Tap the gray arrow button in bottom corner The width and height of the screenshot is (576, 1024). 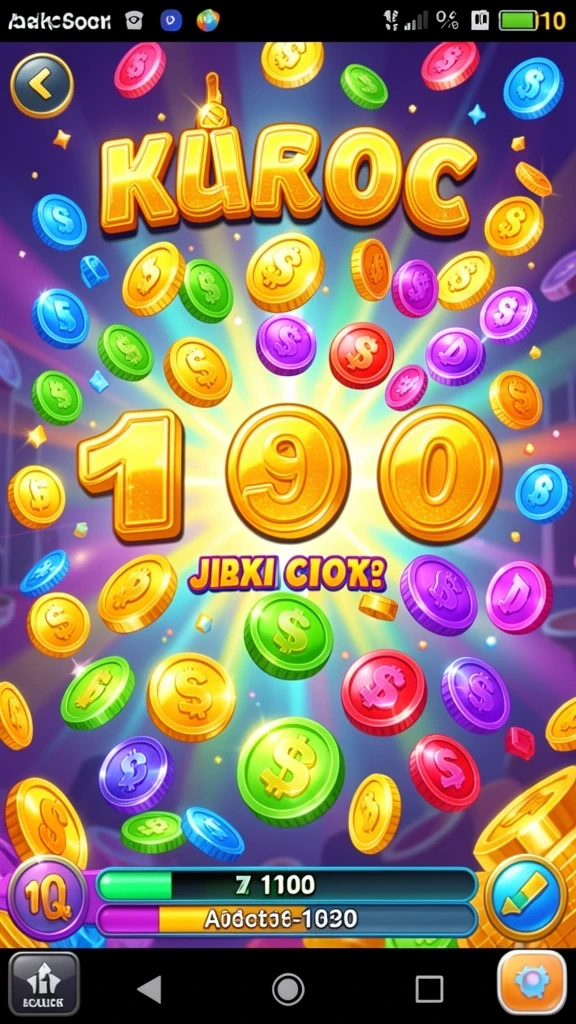pyautogui.click(x=44, y=984)
